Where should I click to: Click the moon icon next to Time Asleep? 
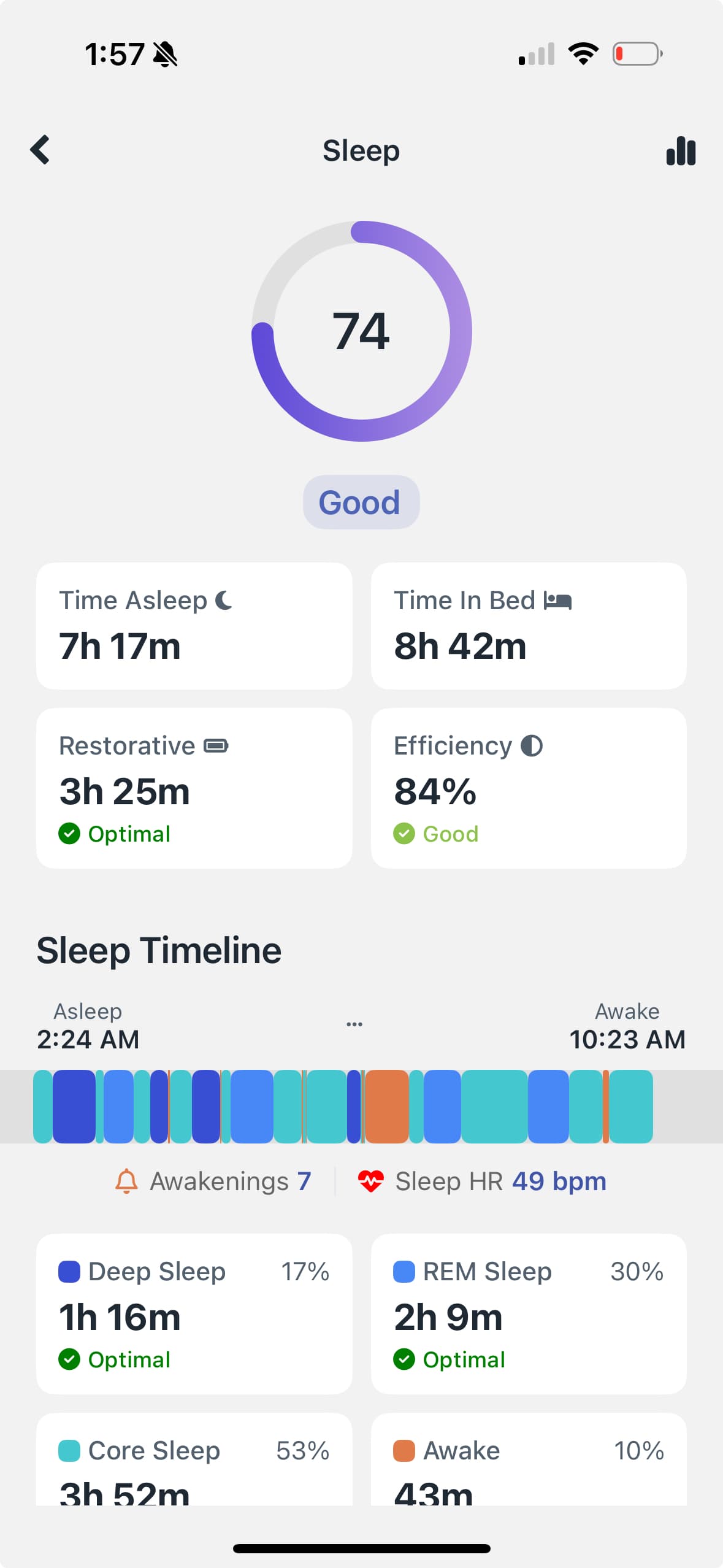(x=224, y=601)
